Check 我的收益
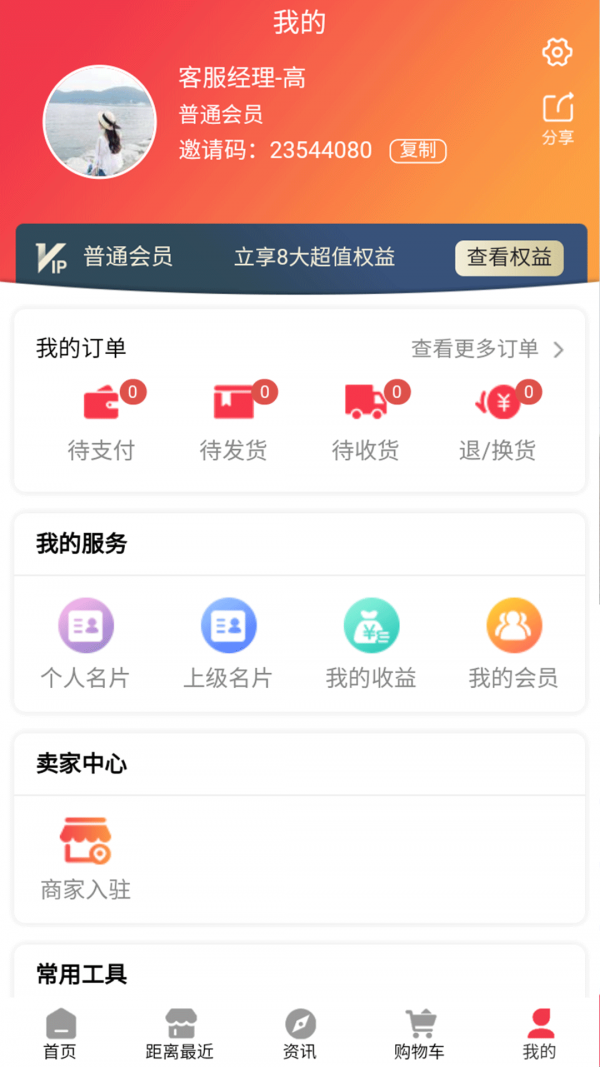Image resolution: width=600 pixels, height=1067 pixels. [x=371, y=645]
